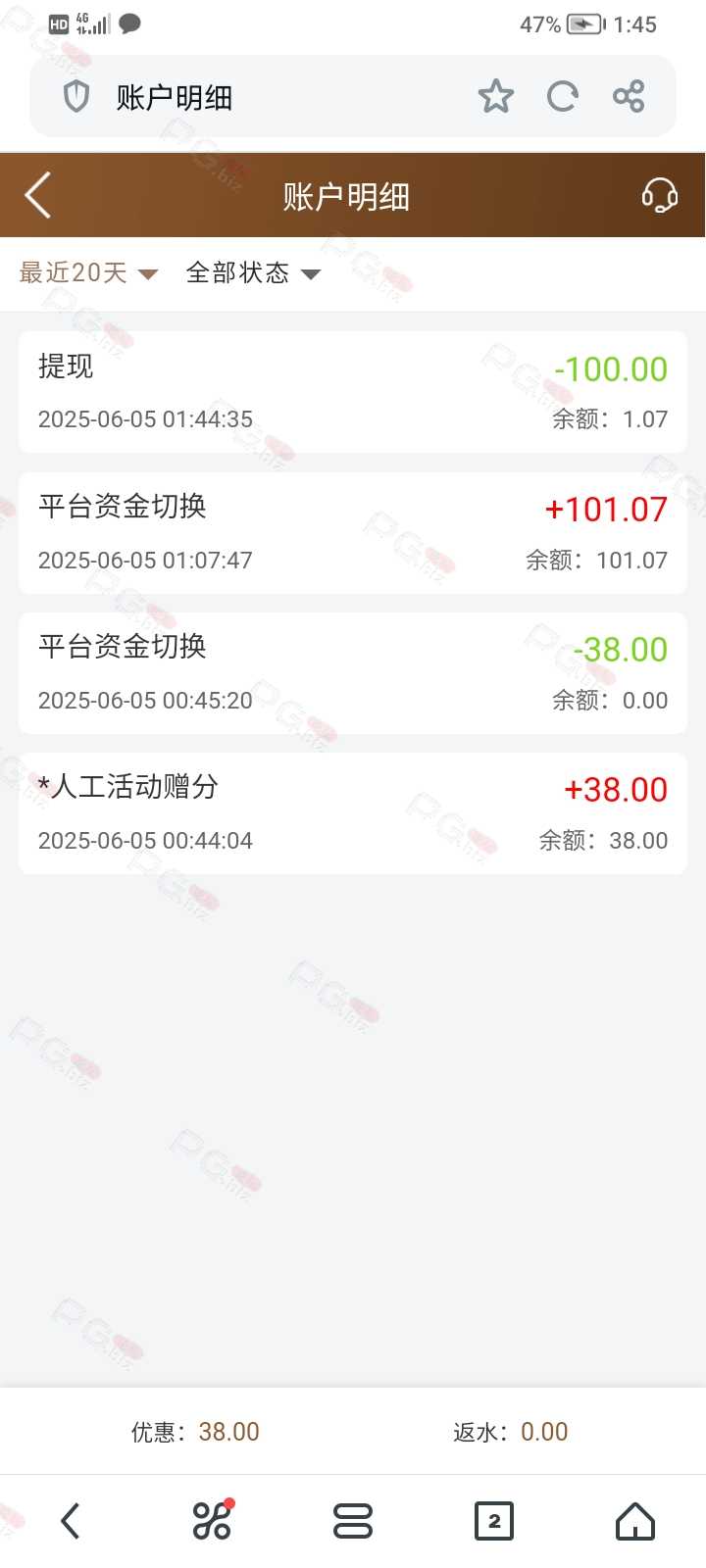This screenshot has height=1568, width=706.
Task: Reload the page
Action: (562, 96)
